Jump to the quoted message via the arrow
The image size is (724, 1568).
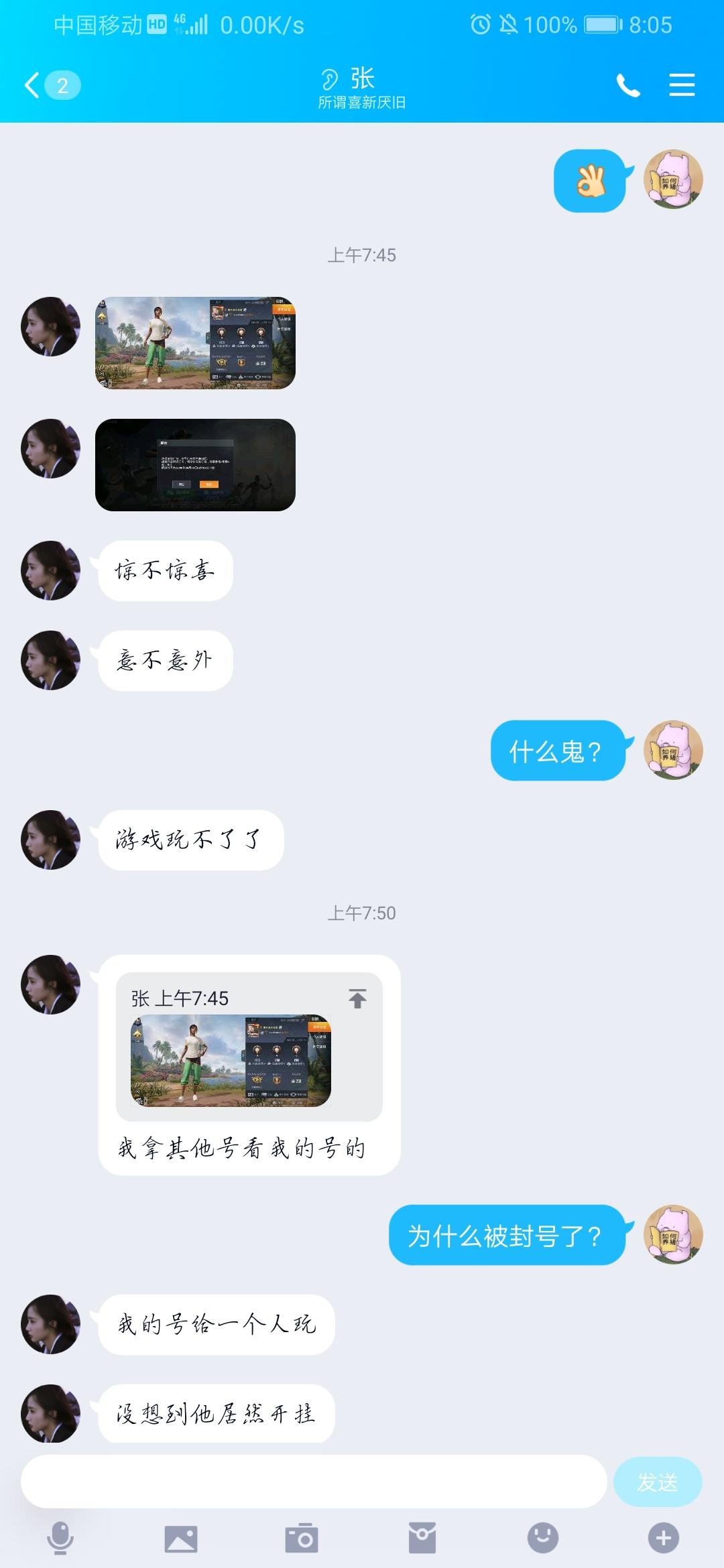pos(357,998)
